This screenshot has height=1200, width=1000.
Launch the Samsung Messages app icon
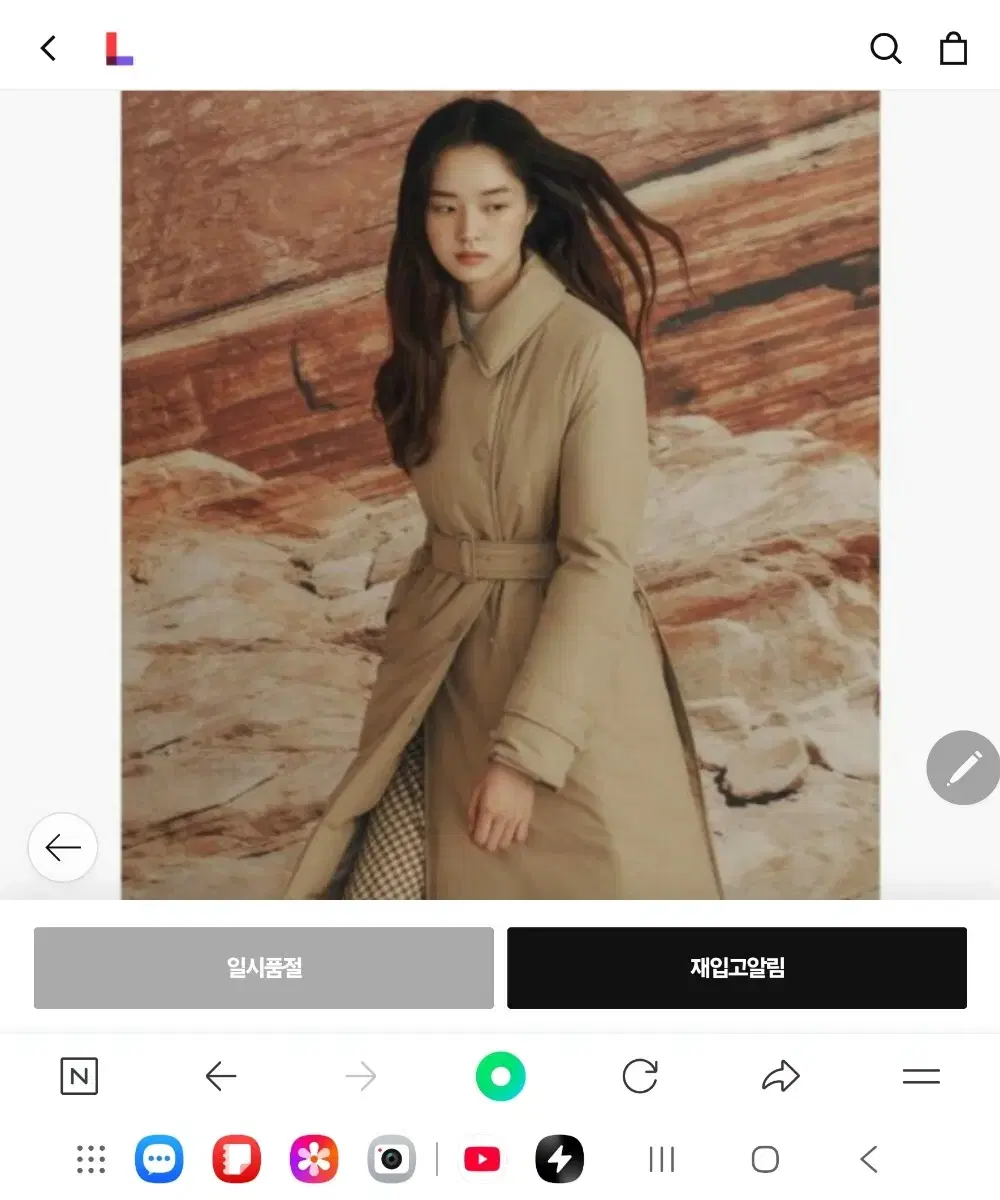click(x=159, y=1159)
